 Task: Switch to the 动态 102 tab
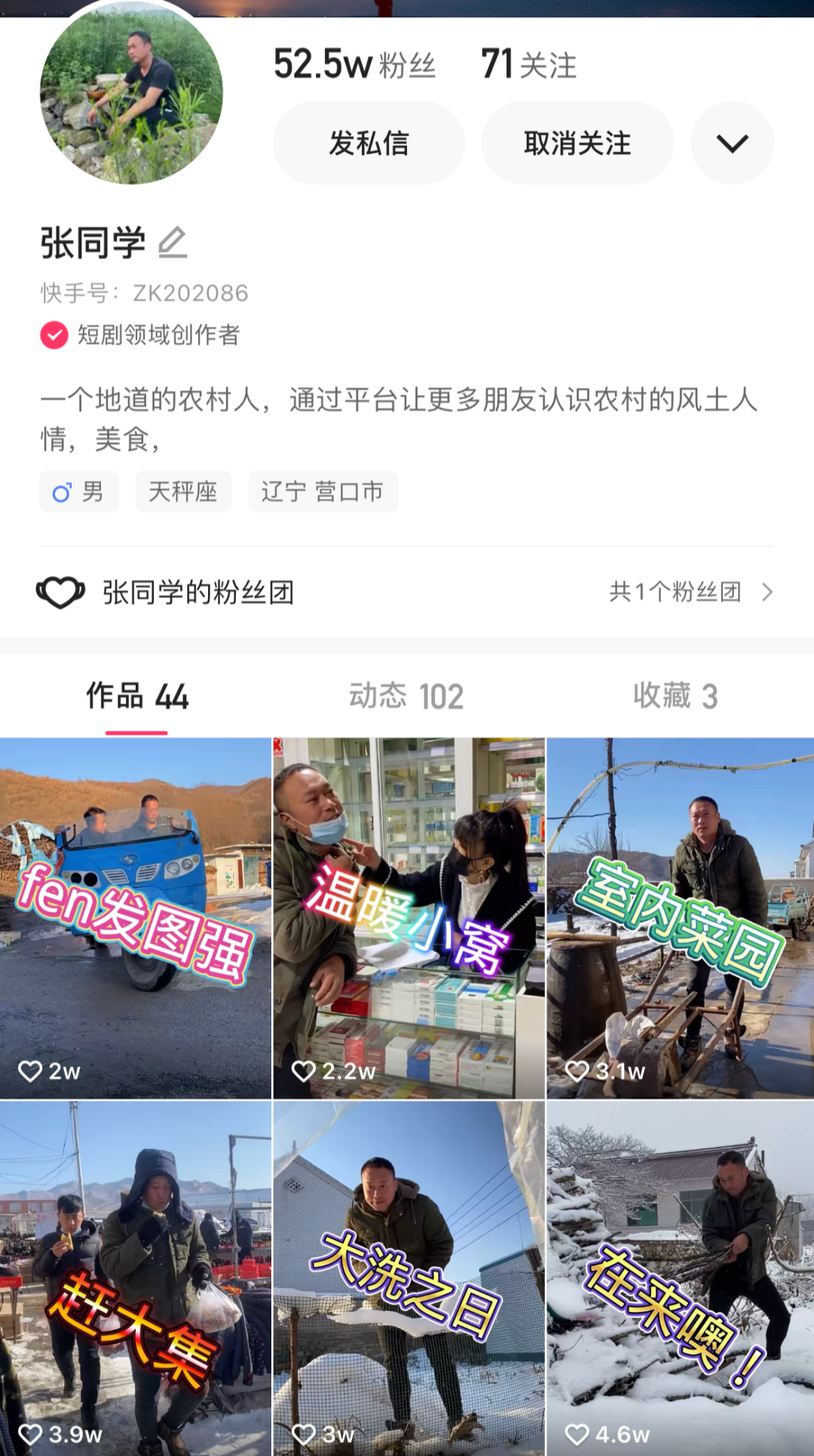click(406, 696)
